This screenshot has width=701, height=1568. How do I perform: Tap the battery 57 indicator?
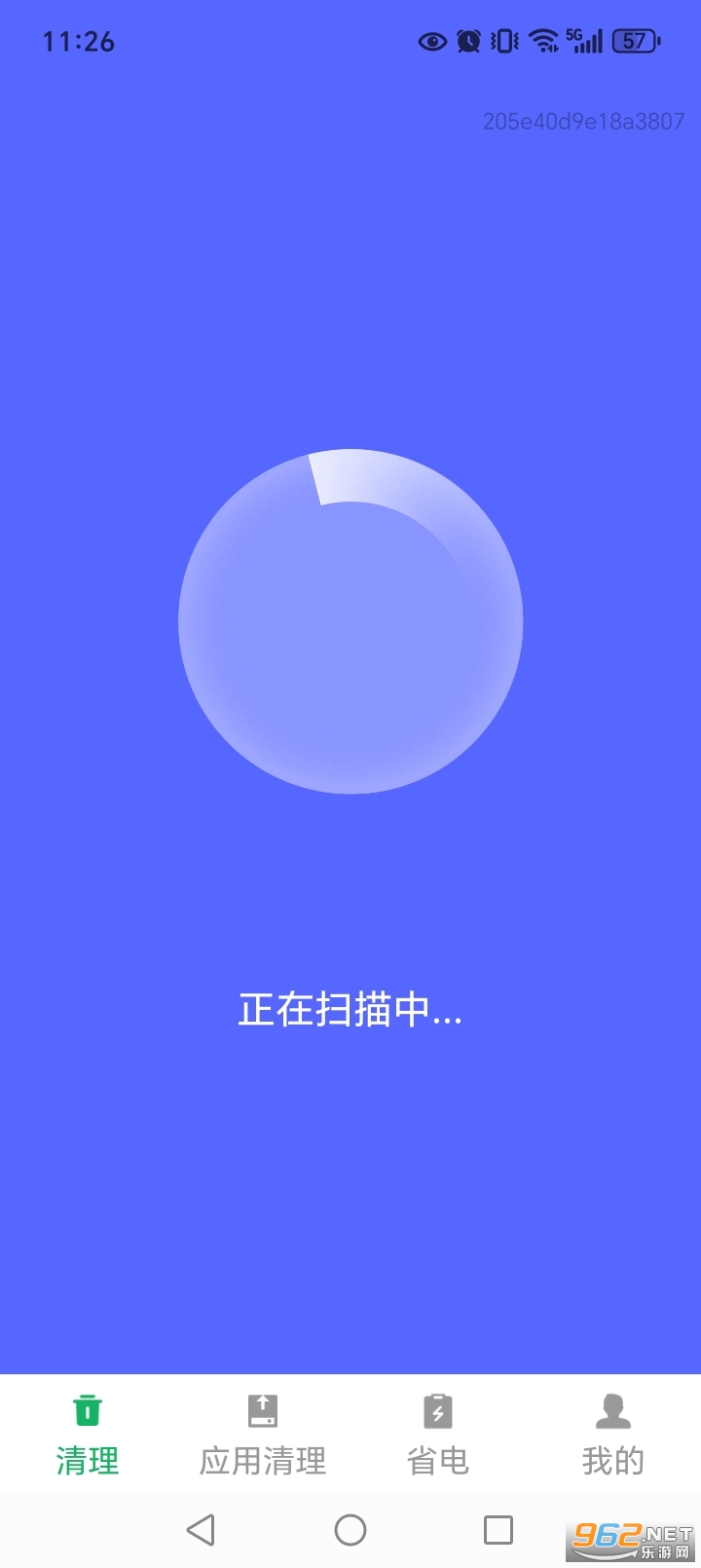[x=636, y=41]
